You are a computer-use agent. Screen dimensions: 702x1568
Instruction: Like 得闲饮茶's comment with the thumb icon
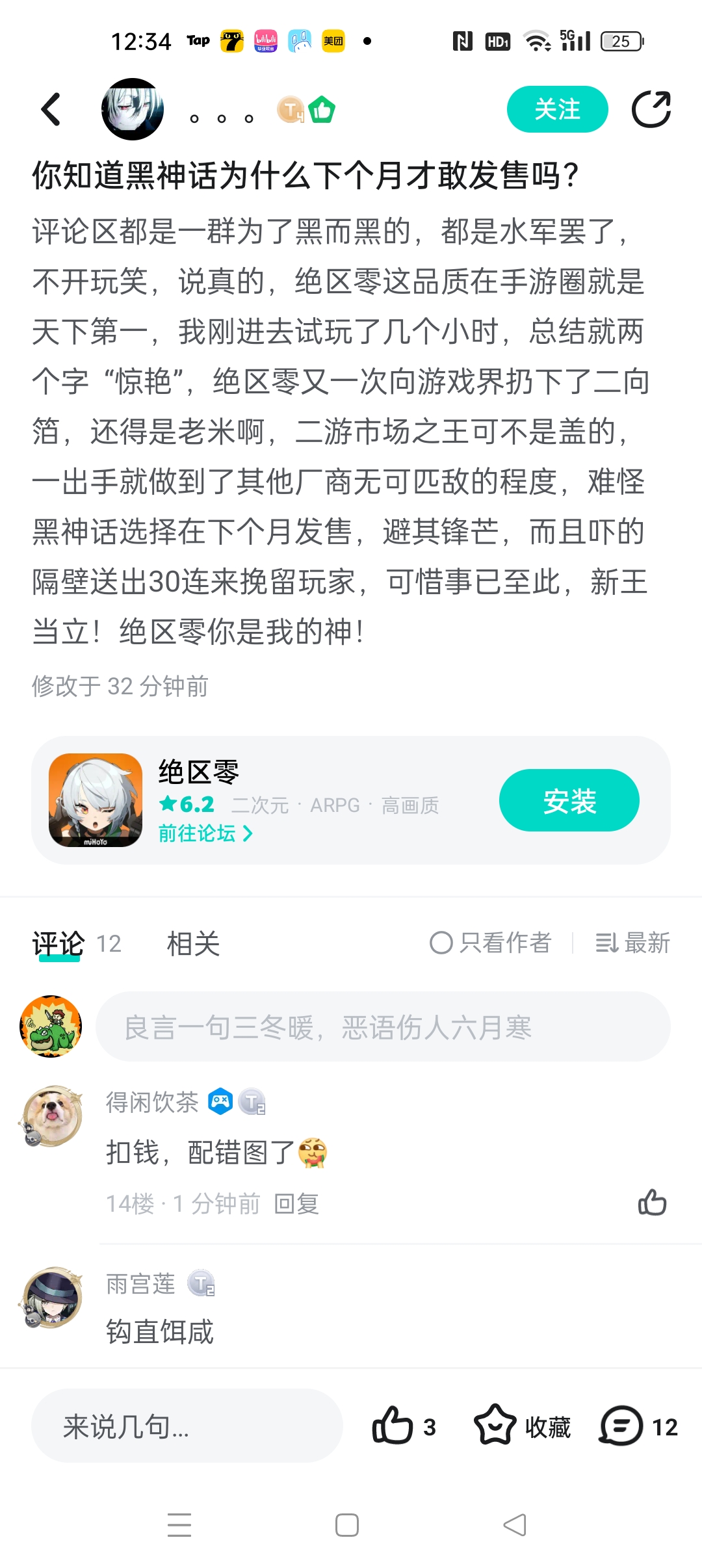point(652,1203)
